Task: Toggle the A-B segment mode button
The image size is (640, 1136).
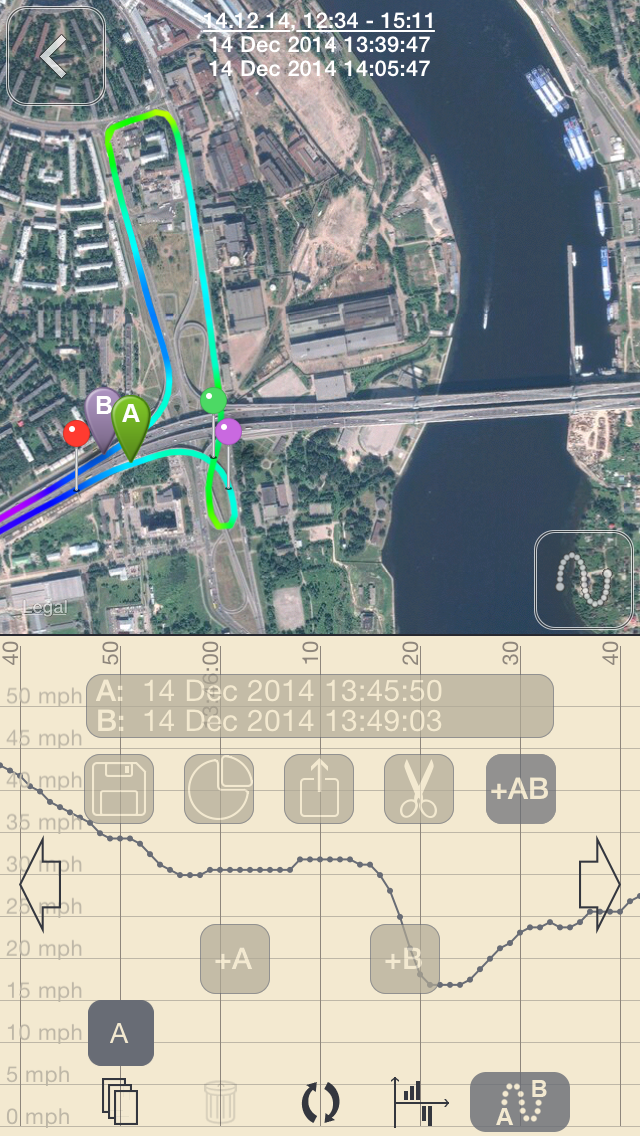Action: click(x=520, y=1102)
